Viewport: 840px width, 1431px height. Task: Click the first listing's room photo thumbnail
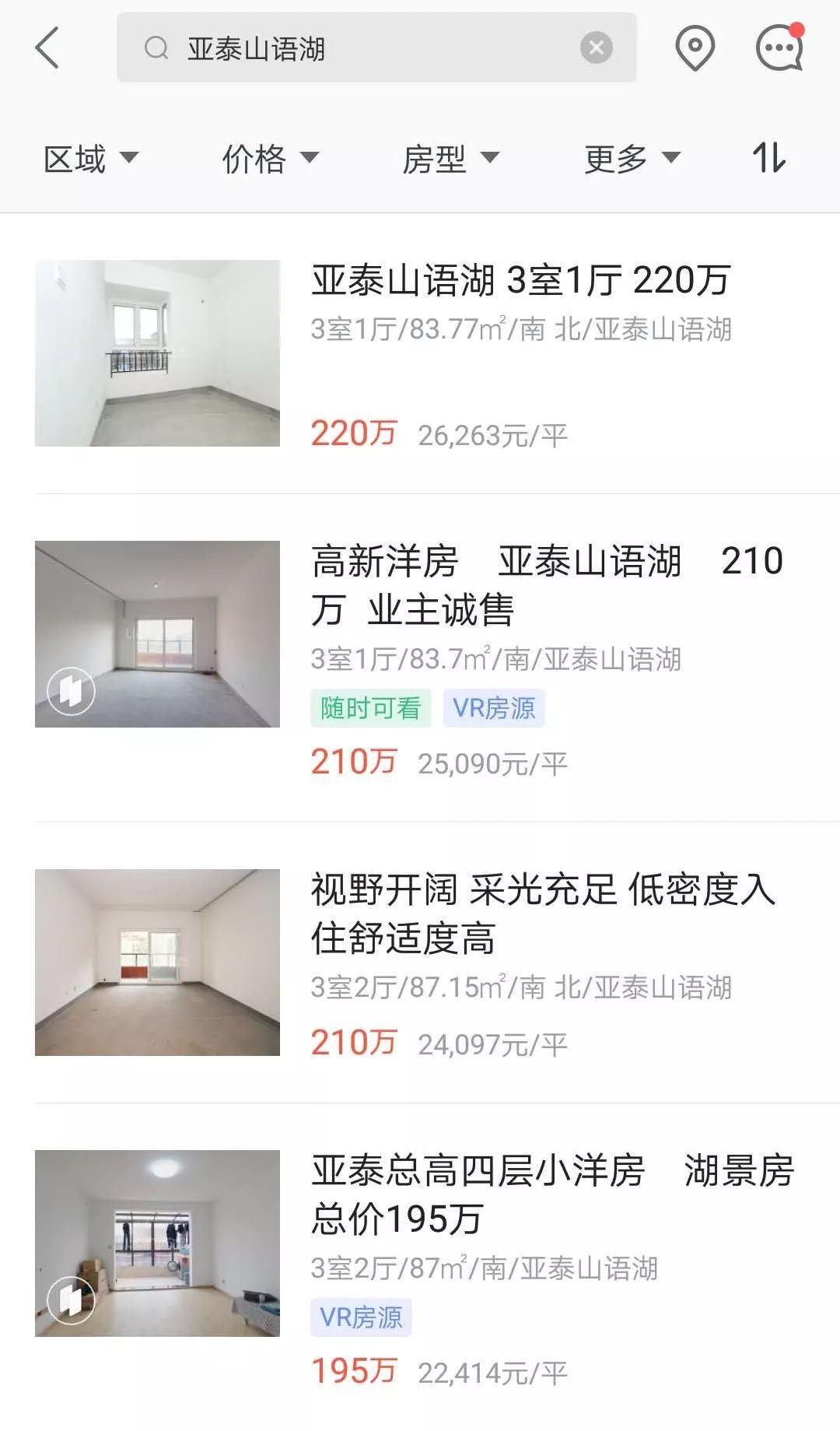(x=156, y=352)
